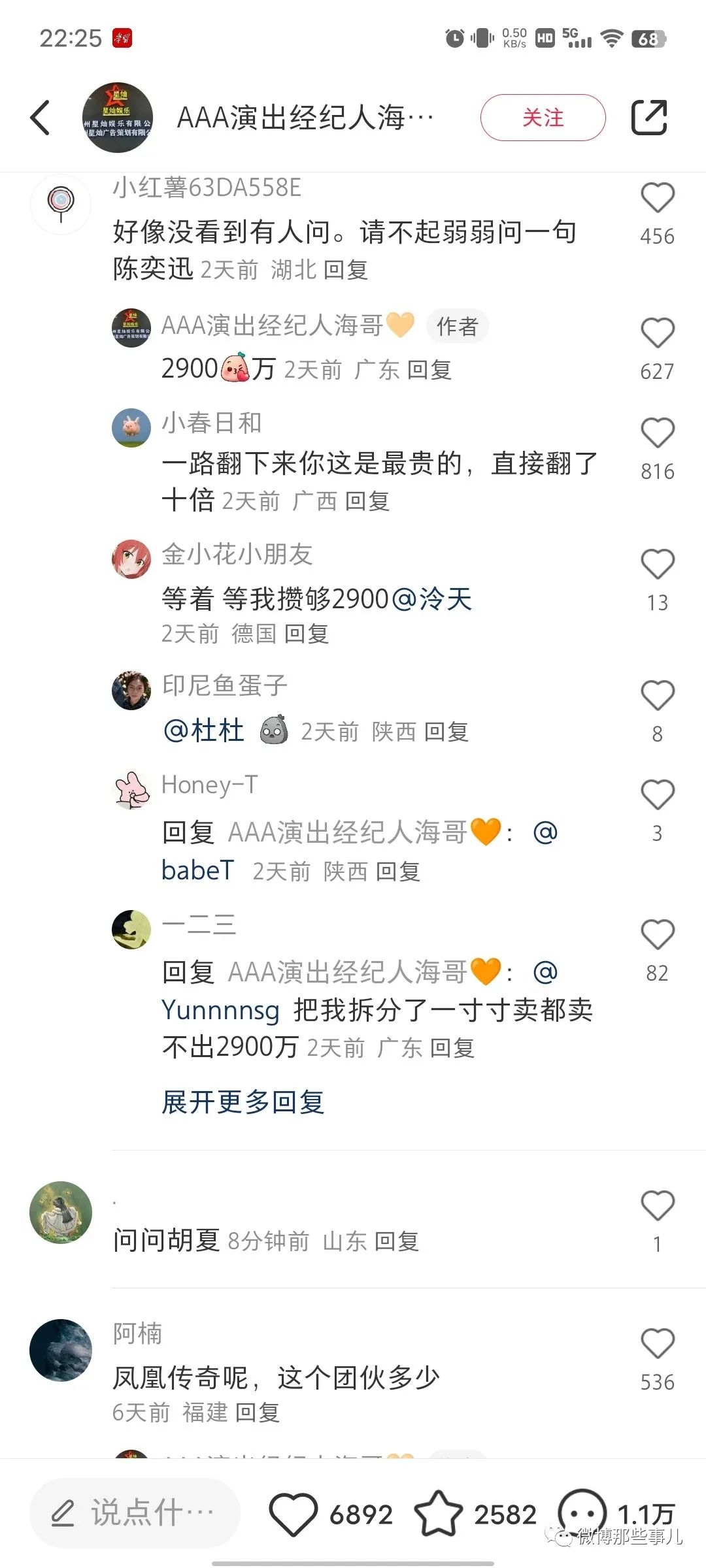Share this post via the top-right icon
The image size is (706, 1568).
coord(648,118)
